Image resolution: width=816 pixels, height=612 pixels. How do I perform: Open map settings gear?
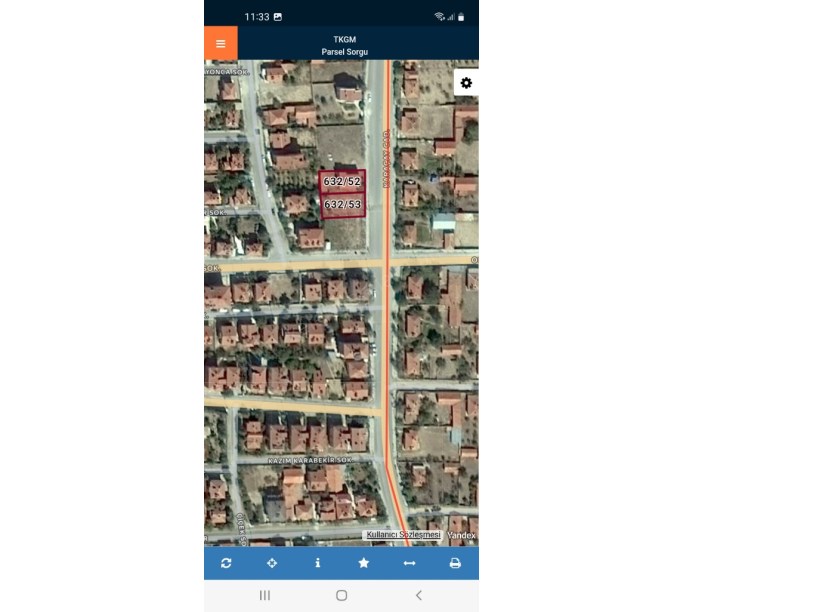465,83
